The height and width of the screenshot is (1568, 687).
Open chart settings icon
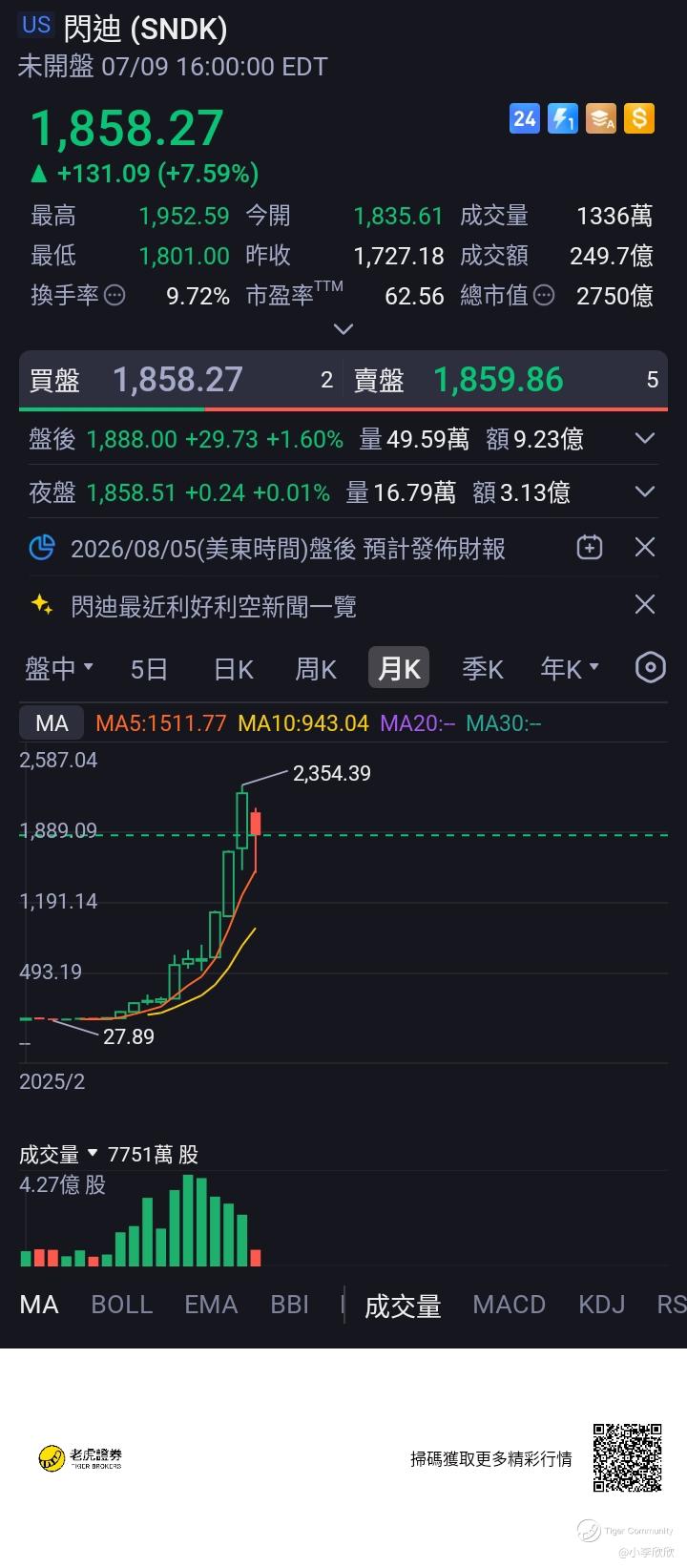pos(650,667)
